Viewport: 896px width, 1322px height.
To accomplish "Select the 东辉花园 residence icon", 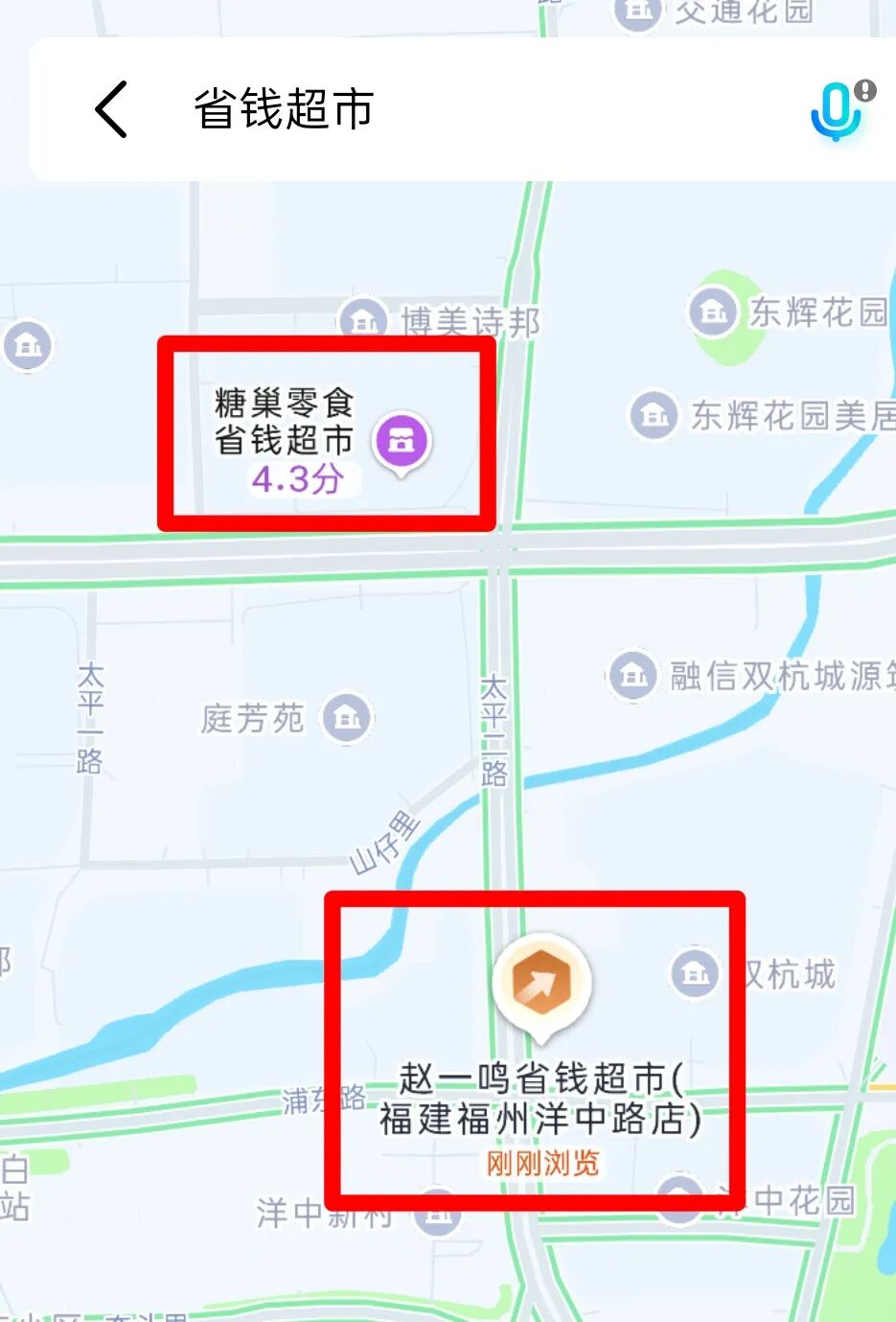I will (x=713, y=311).
